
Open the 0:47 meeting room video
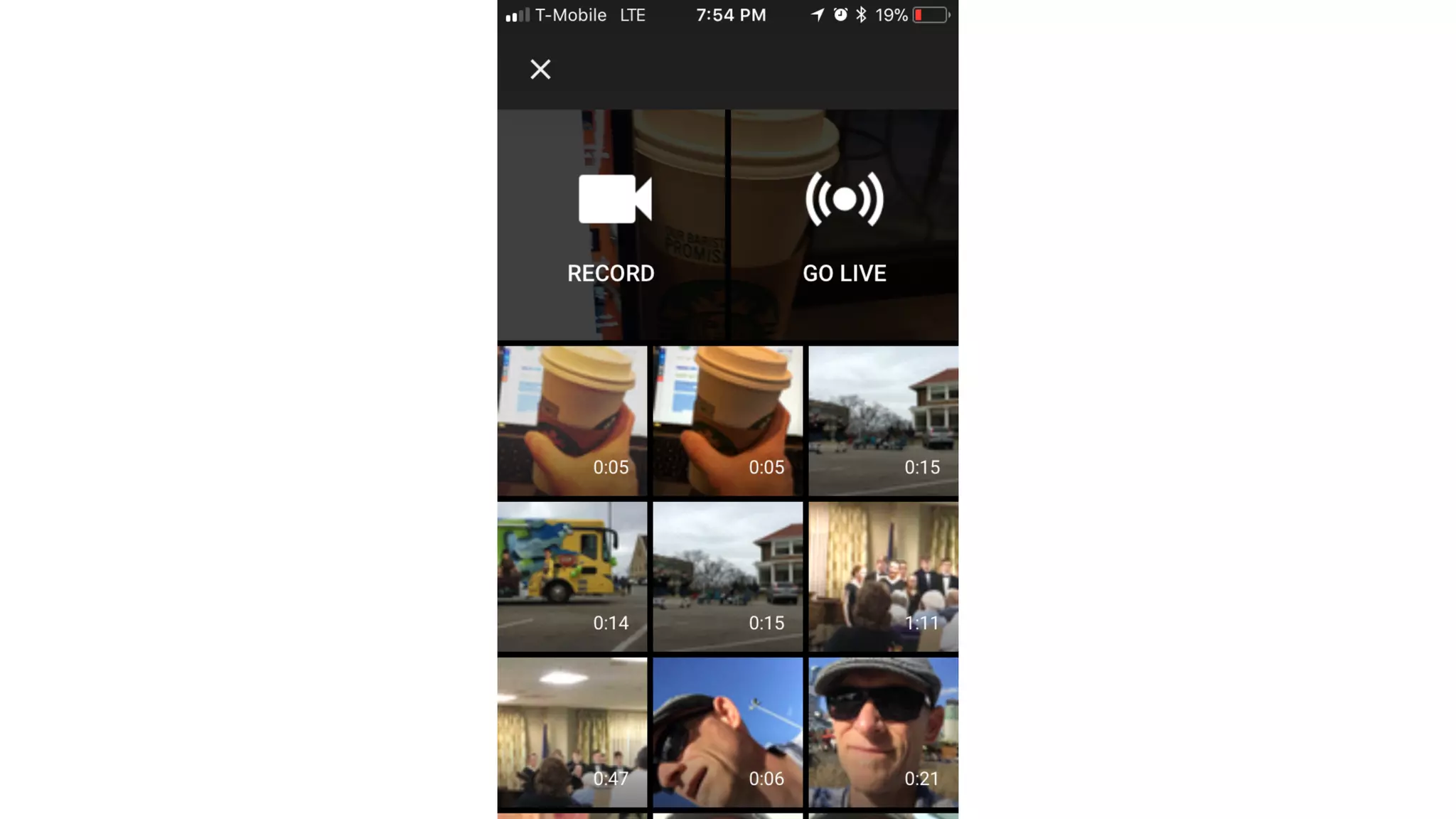point(572,732)
